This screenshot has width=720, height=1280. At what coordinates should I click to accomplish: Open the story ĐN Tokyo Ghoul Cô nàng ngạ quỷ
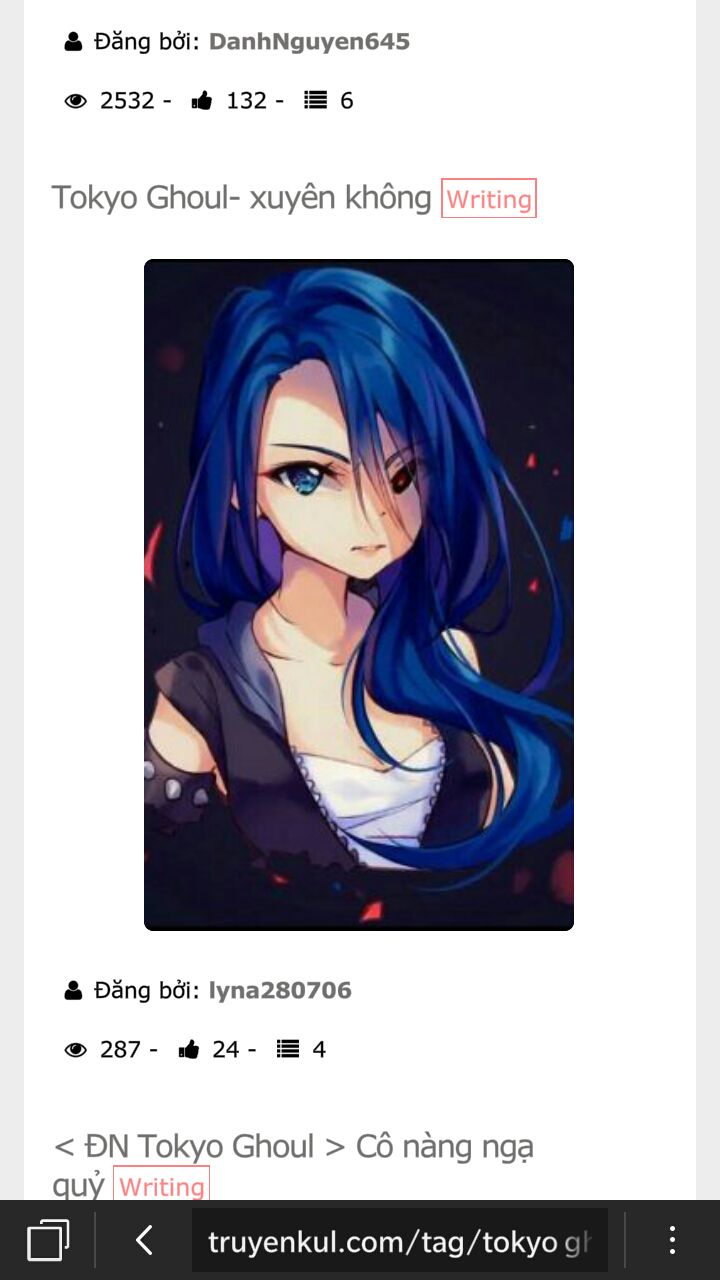(x=293, y=1165)
